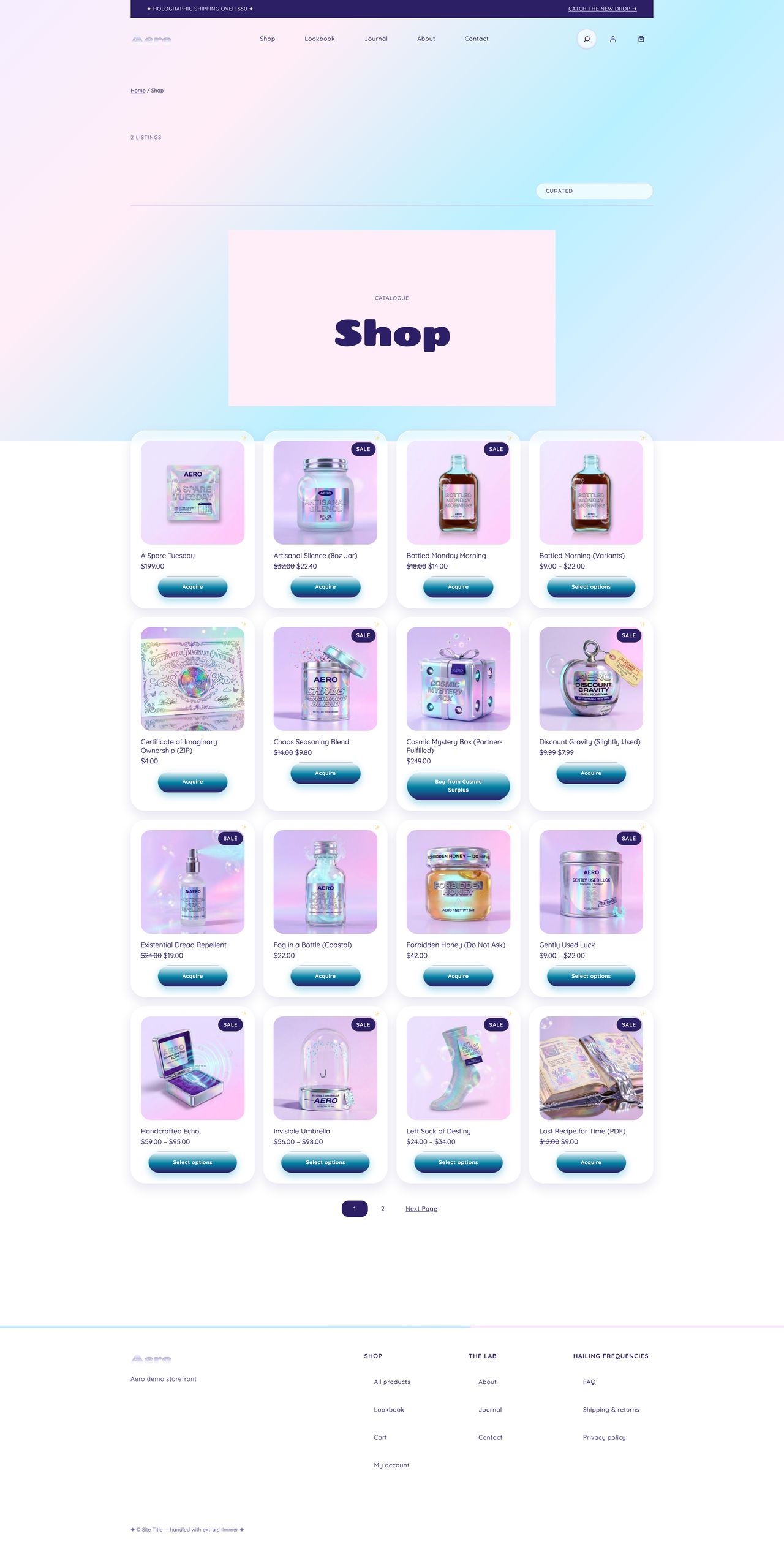The width and height of the screenshot is (784, 1558).
Task: Tap Buy from Cosmic Surplus
Action: click(458, 786)
